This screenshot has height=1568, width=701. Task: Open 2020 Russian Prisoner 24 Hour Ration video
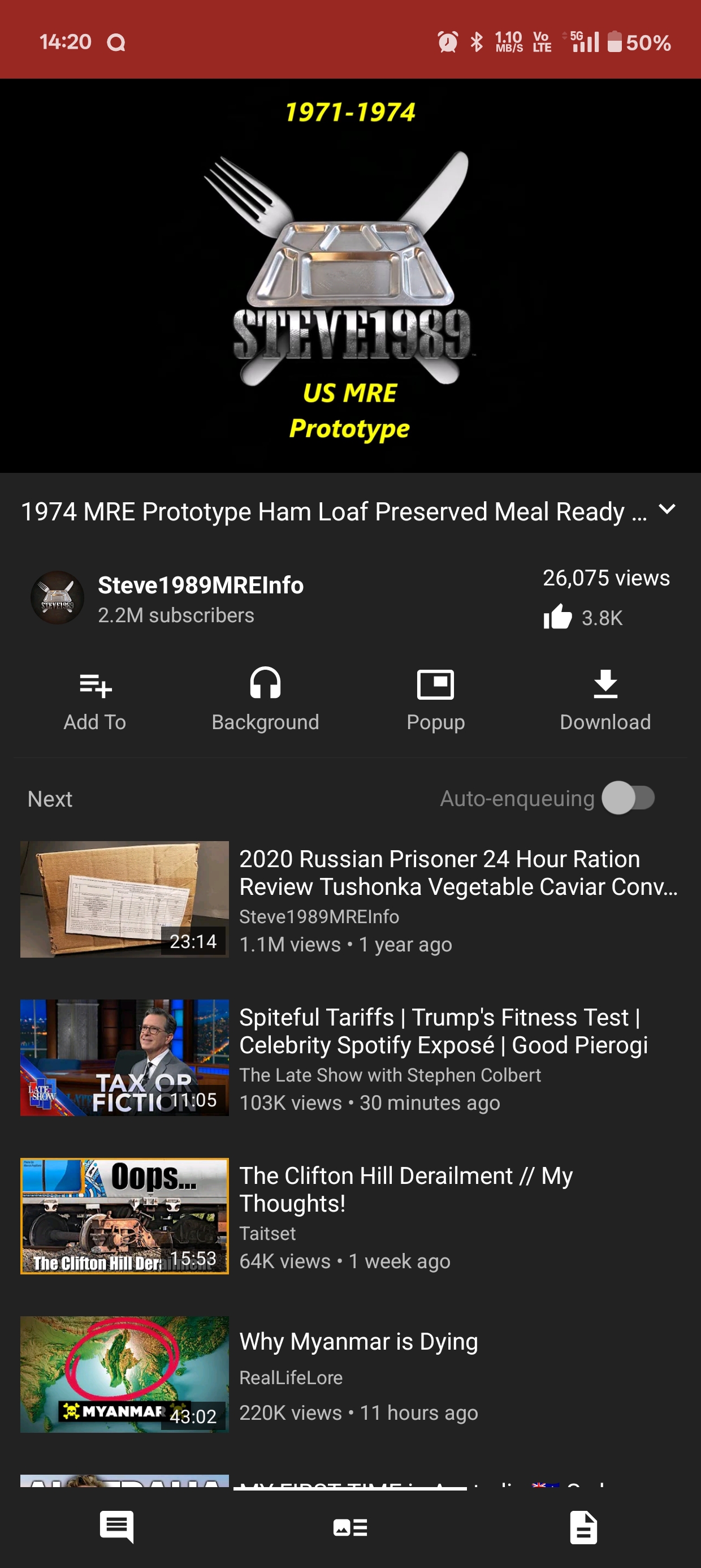(x=350, y=899)
